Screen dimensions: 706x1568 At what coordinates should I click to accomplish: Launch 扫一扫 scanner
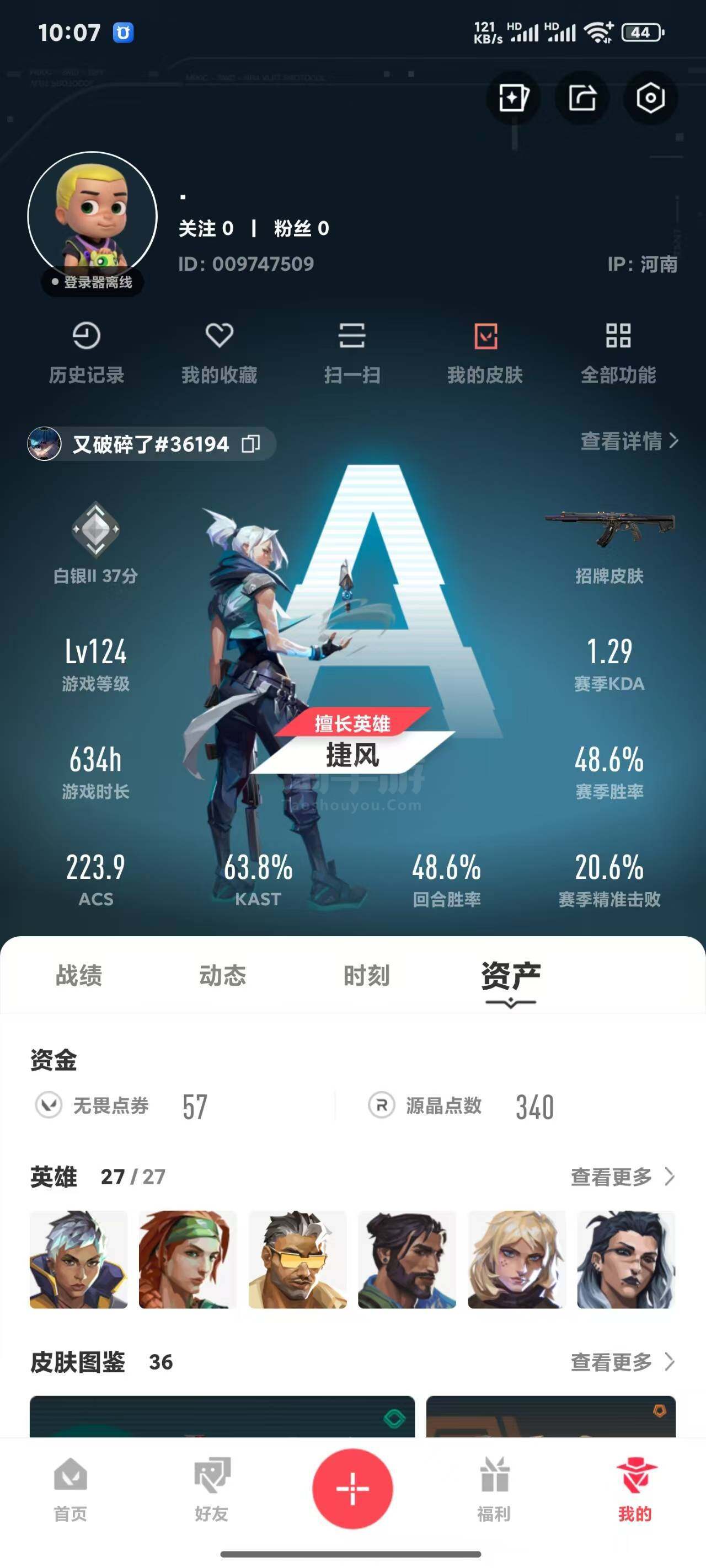tap(352, 353)
